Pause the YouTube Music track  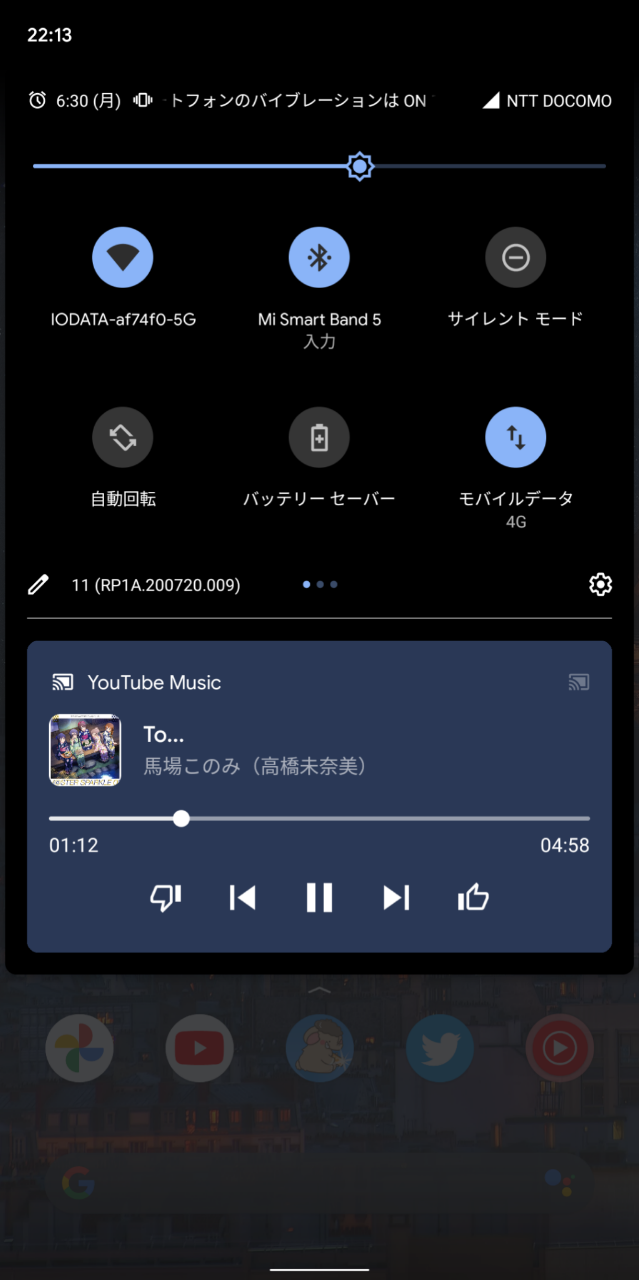coord(319,898)
